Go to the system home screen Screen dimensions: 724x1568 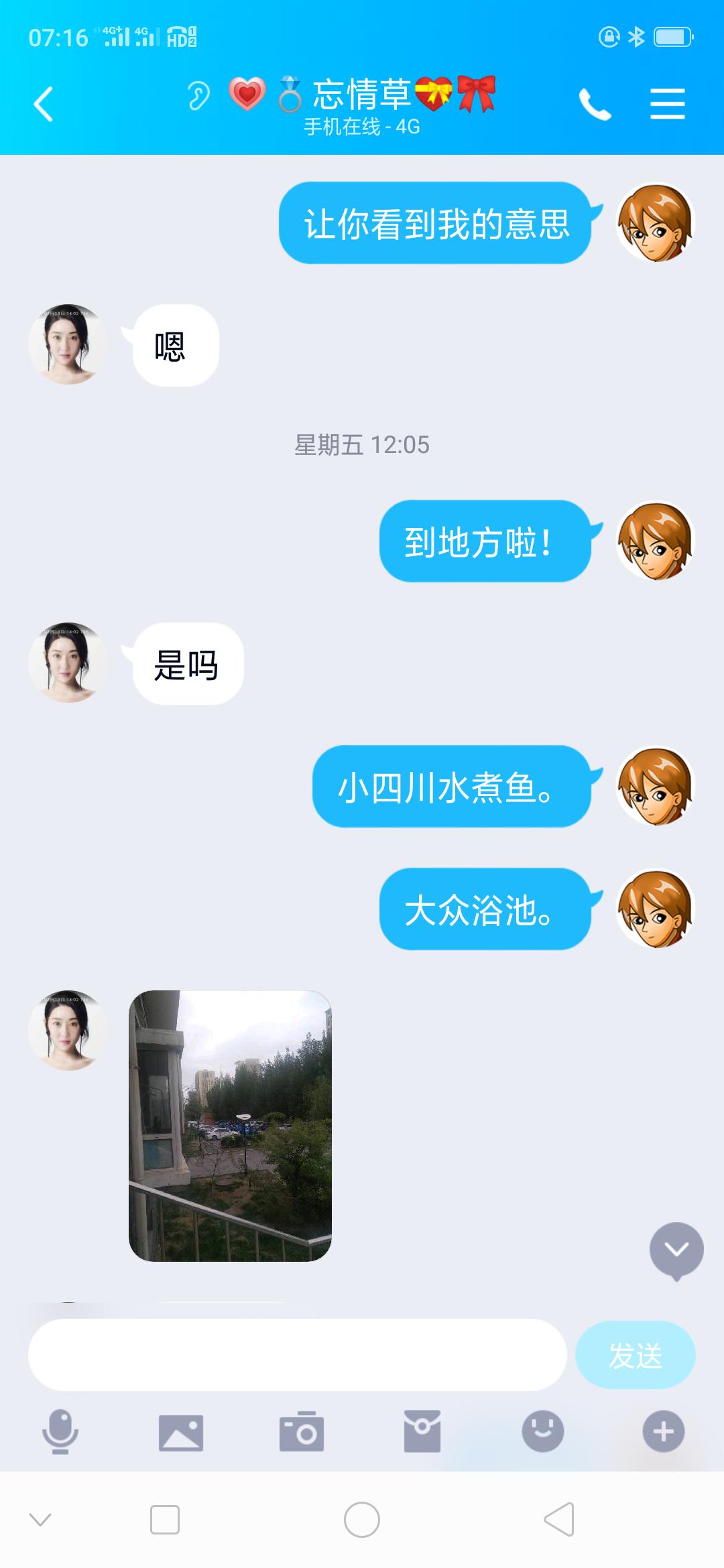(x=362, y=1520)
